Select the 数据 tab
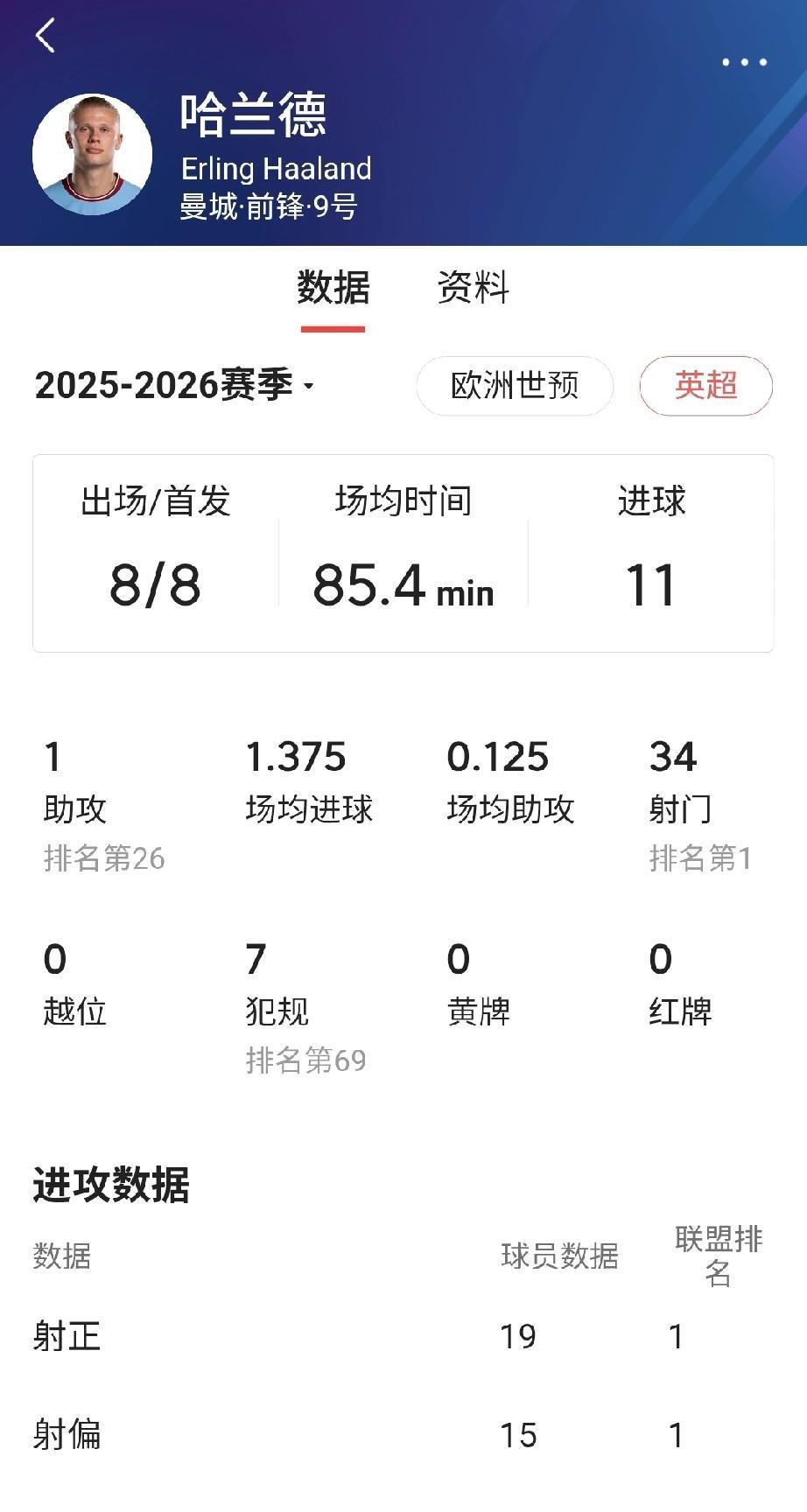The image size is (807, 1512). coord(333,288)
